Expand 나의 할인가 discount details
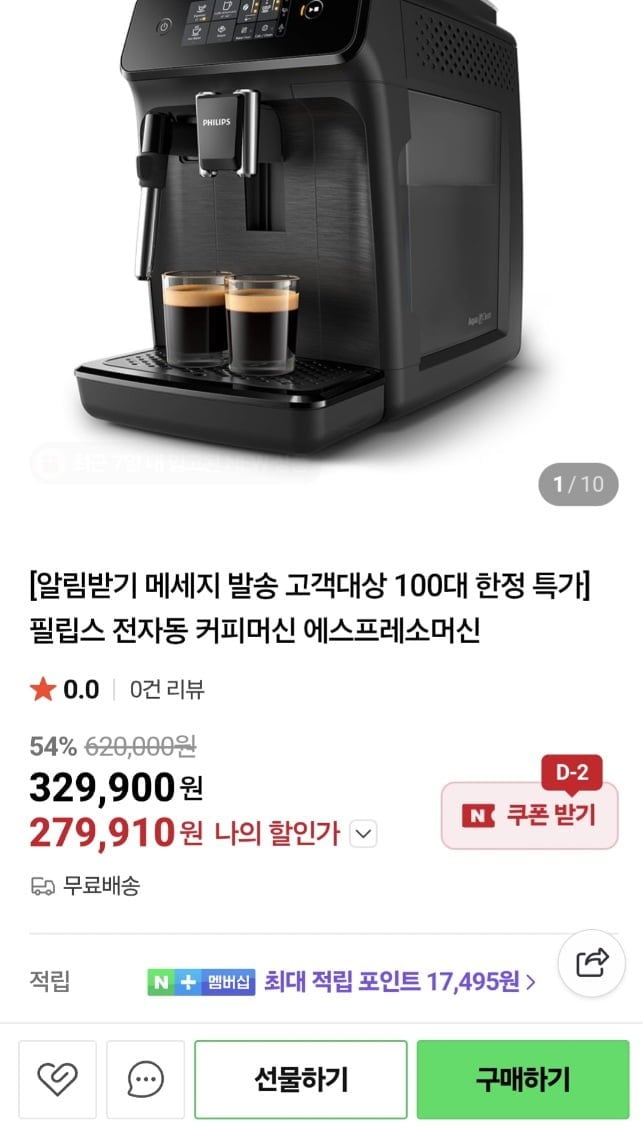This screenshot has width=643, height=1144. pos(364,833)
